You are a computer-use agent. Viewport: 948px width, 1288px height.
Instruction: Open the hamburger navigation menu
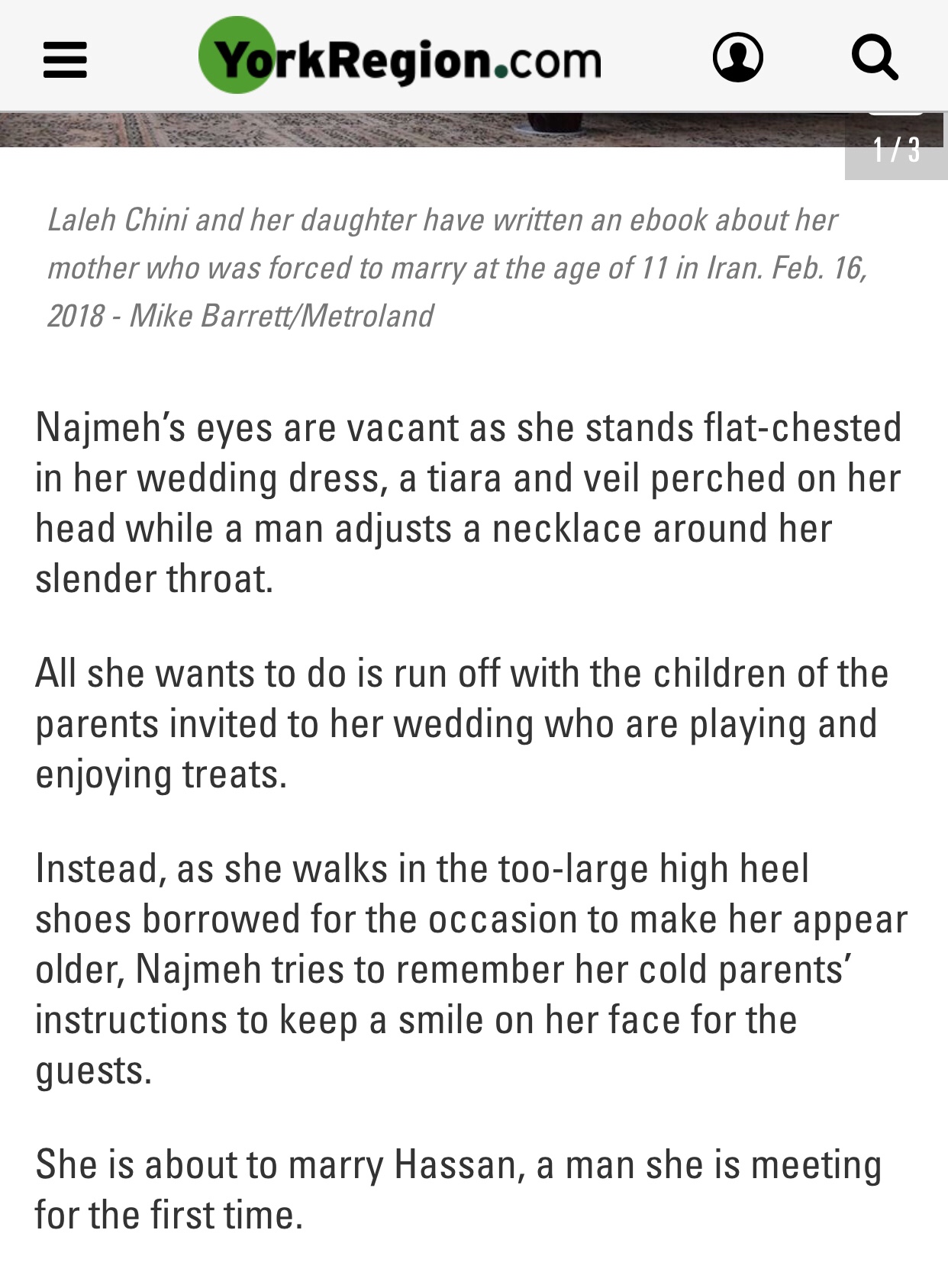tap(65, 60)
